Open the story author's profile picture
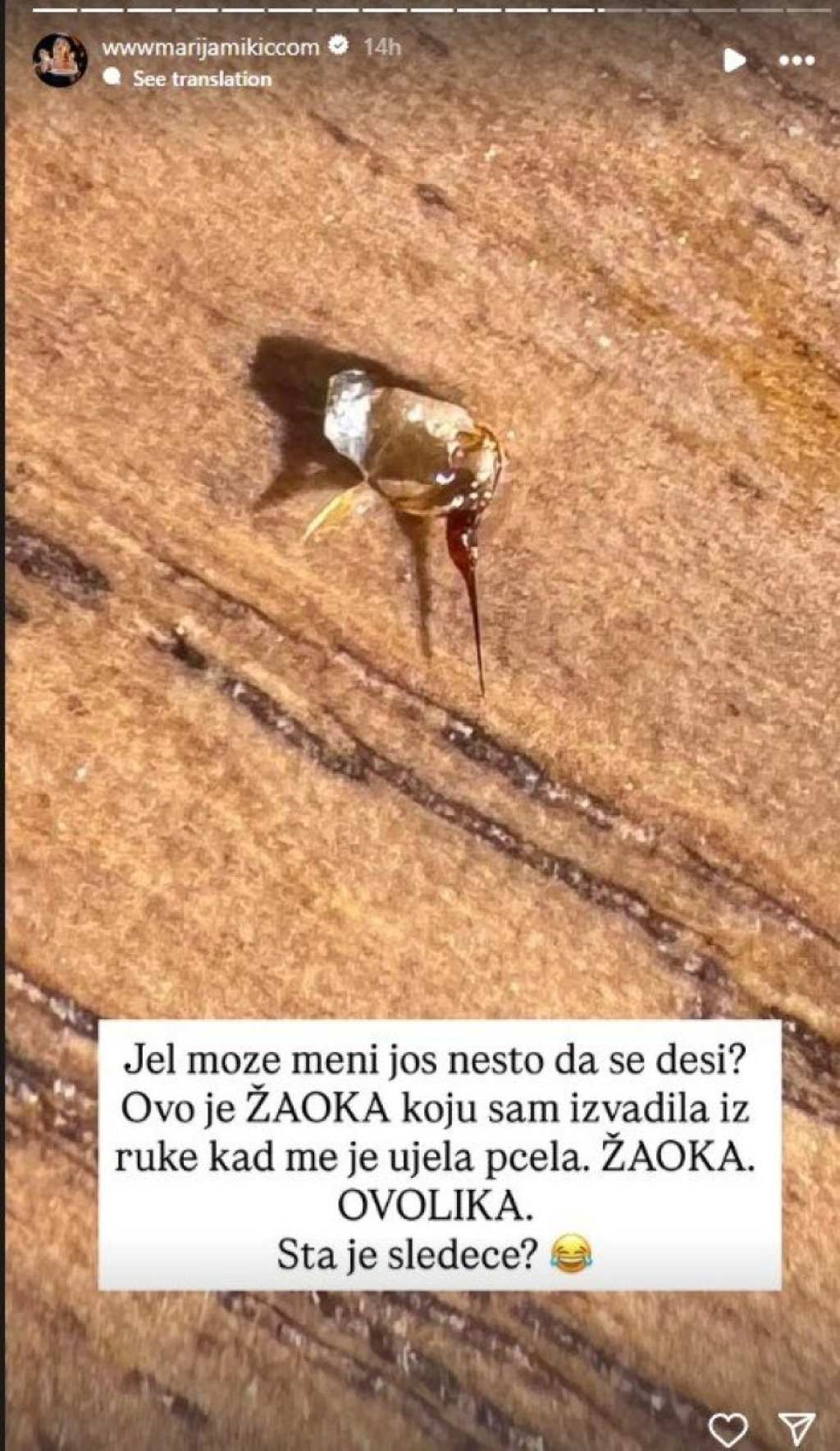This screenshot has width=840, height=1451. click(60, 59)
